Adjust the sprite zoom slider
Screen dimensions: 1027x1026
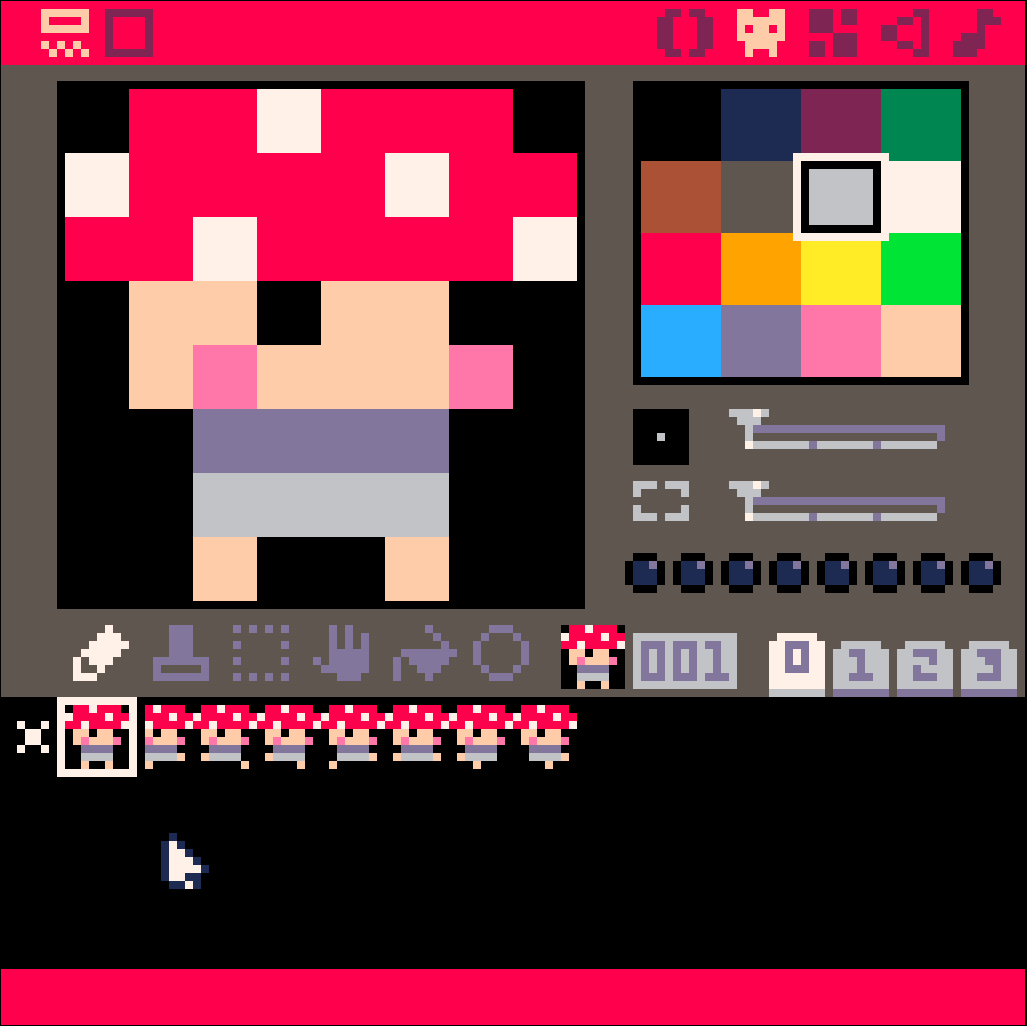point(840,505)
